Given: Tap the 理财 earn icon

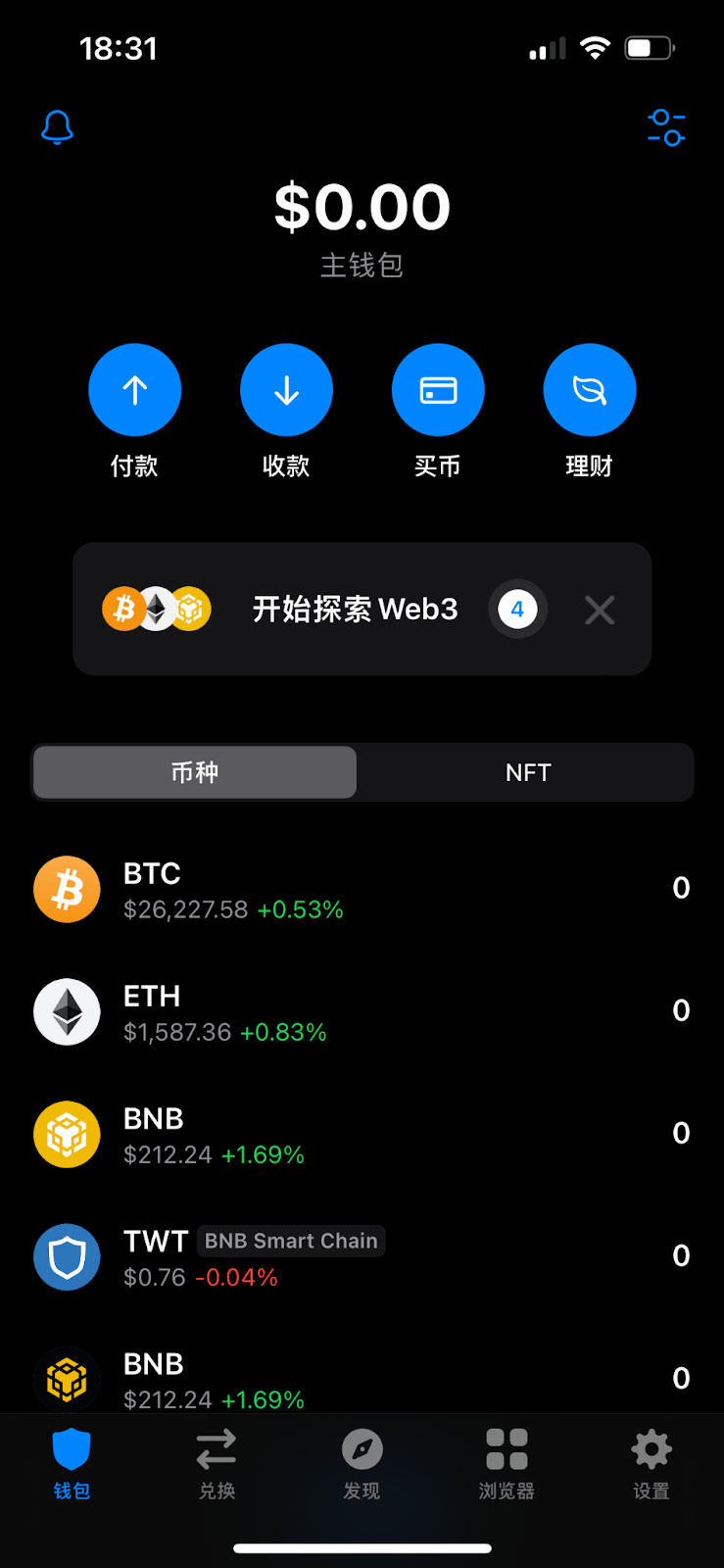Looking at the screenshot, I should pos(590,389).
